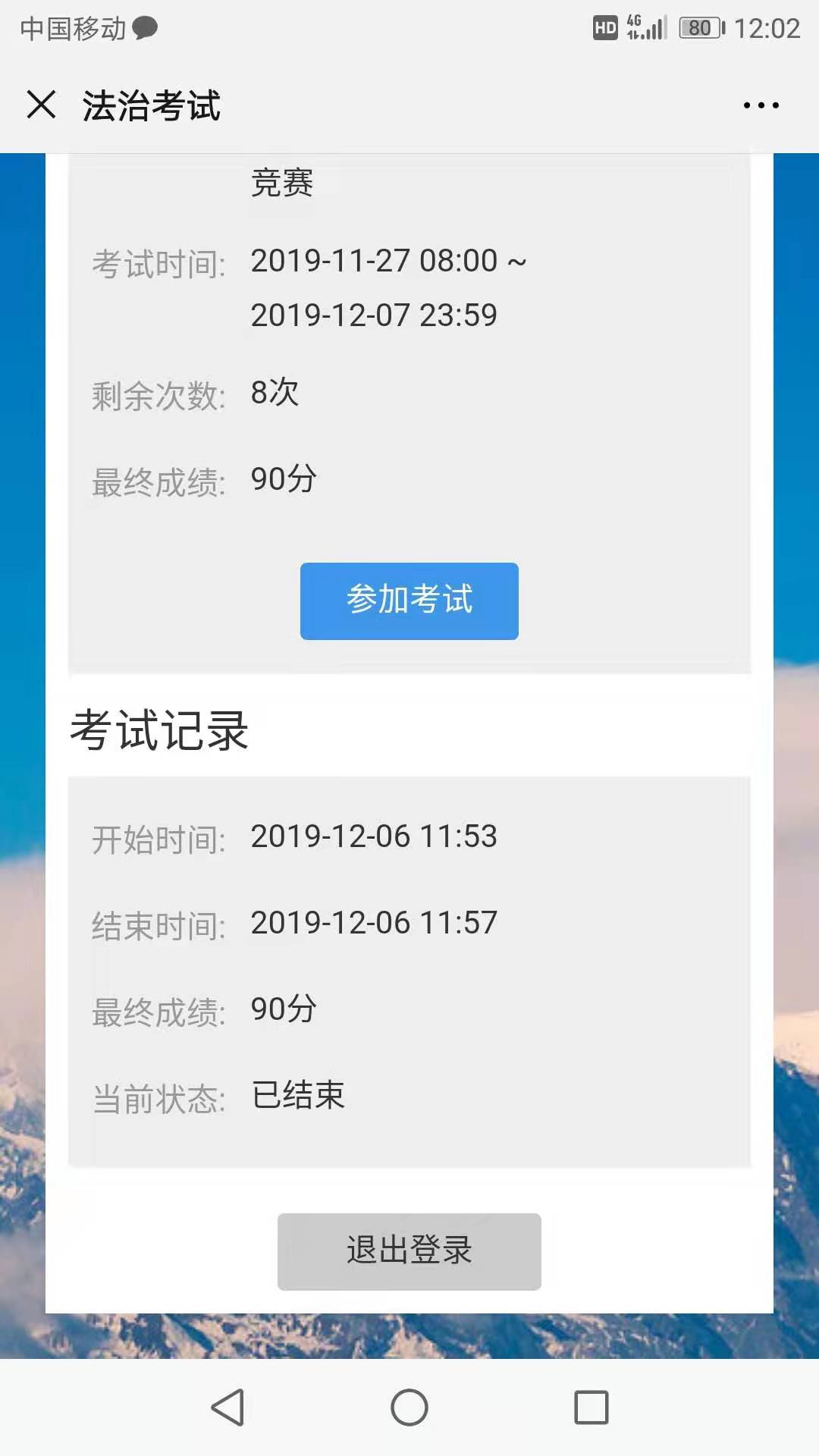Go back using the system back button
The image size is (819, 1456).
pyautogui.click(x=227, y=1407)
